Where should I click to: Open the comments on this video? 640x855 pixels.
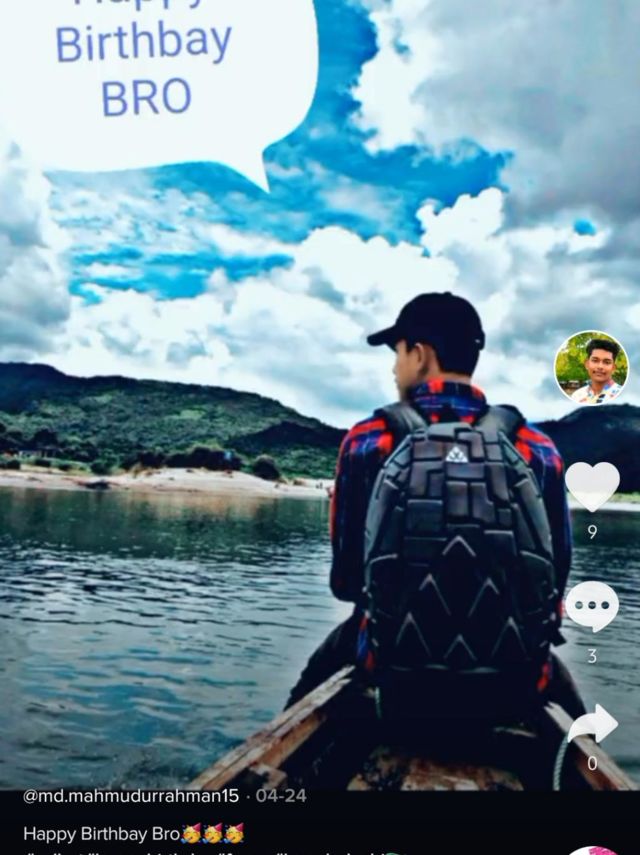(x=592, y=607)
